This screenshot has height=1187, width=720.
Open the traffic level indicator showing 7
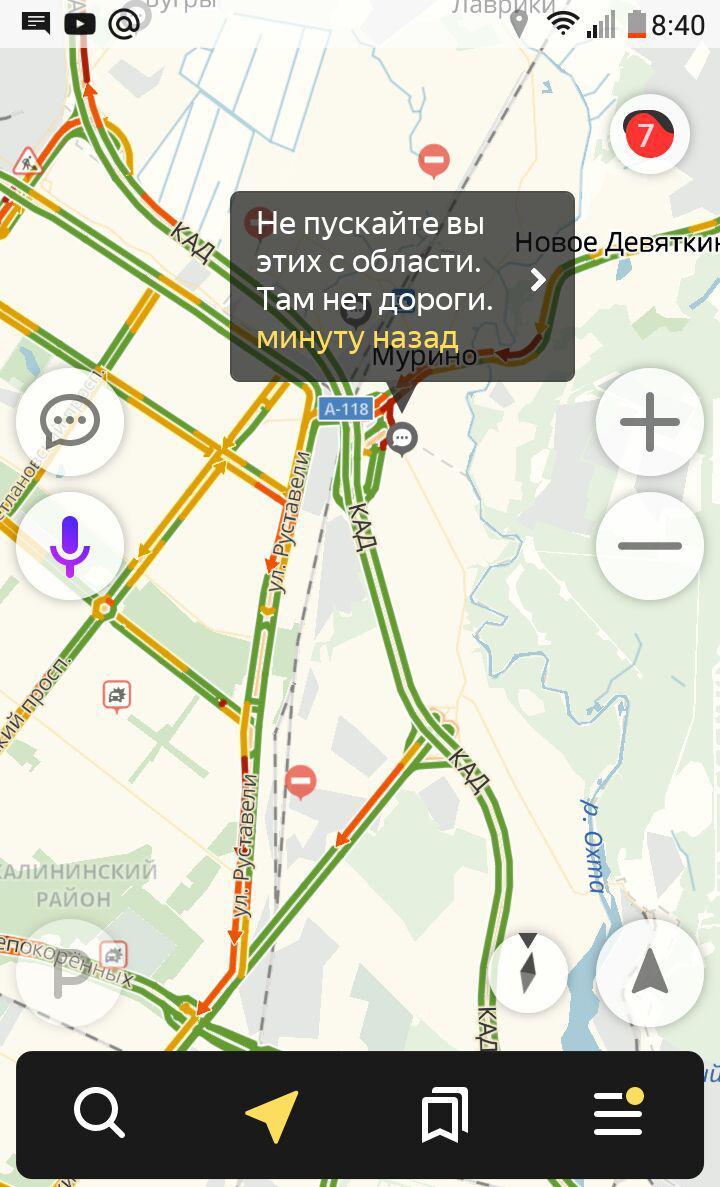[x=650, y=135]
